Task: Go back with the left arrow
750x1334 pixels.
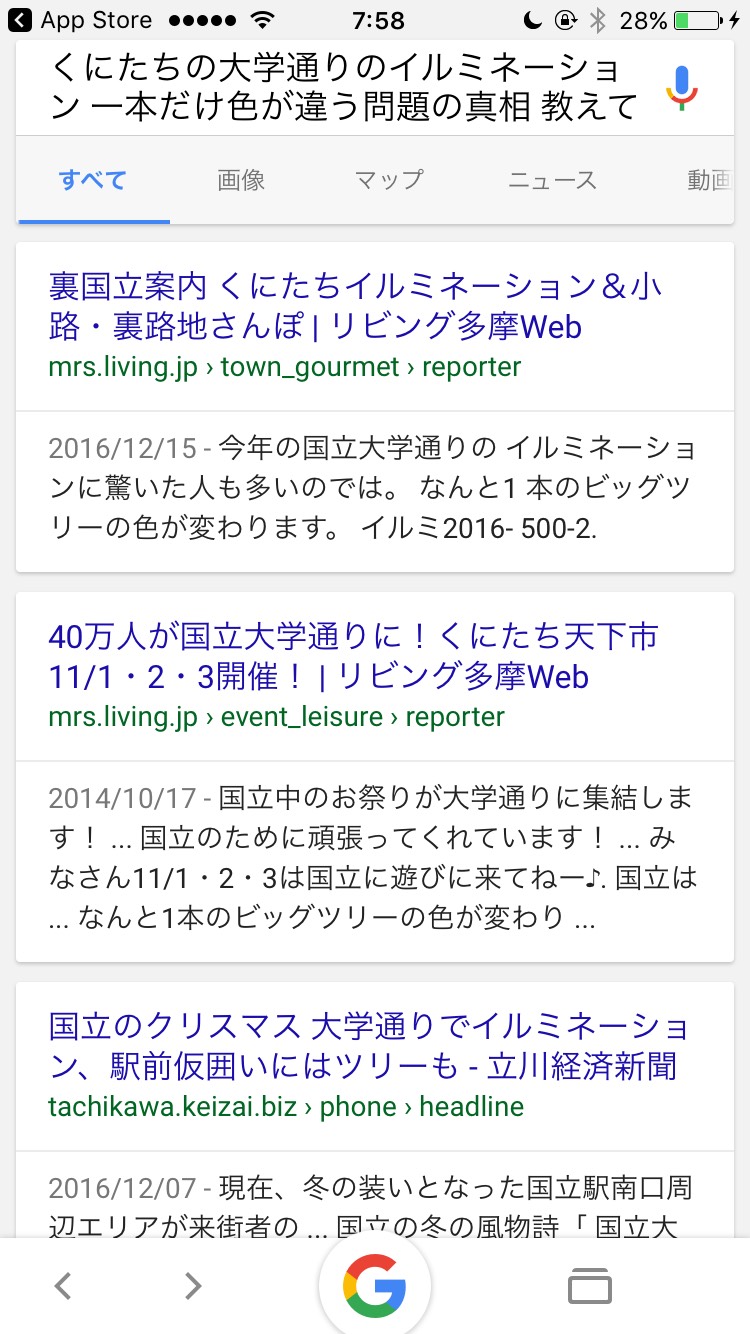Action: pyautogui.click(x=63, y=1286)
